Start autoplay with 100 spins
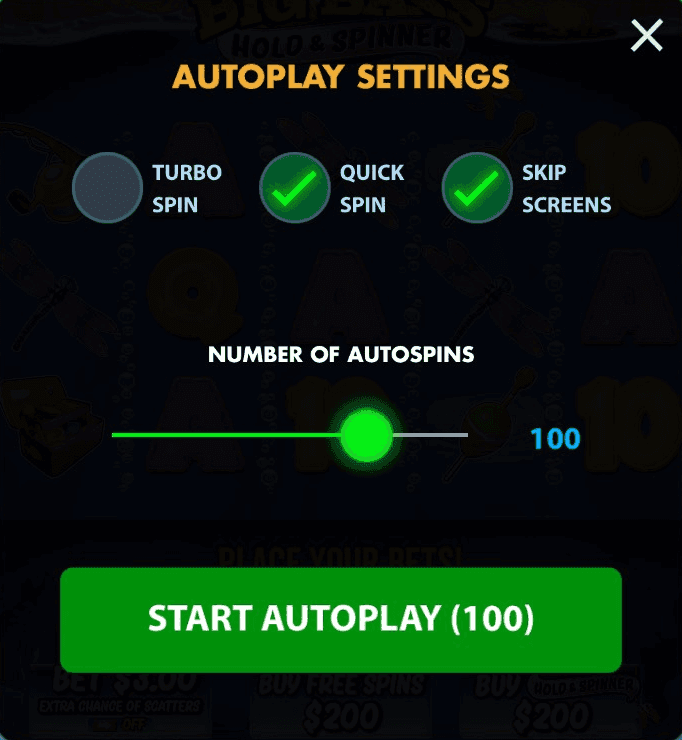The height and width of the screenshot is (740, 682). (341, 619)
